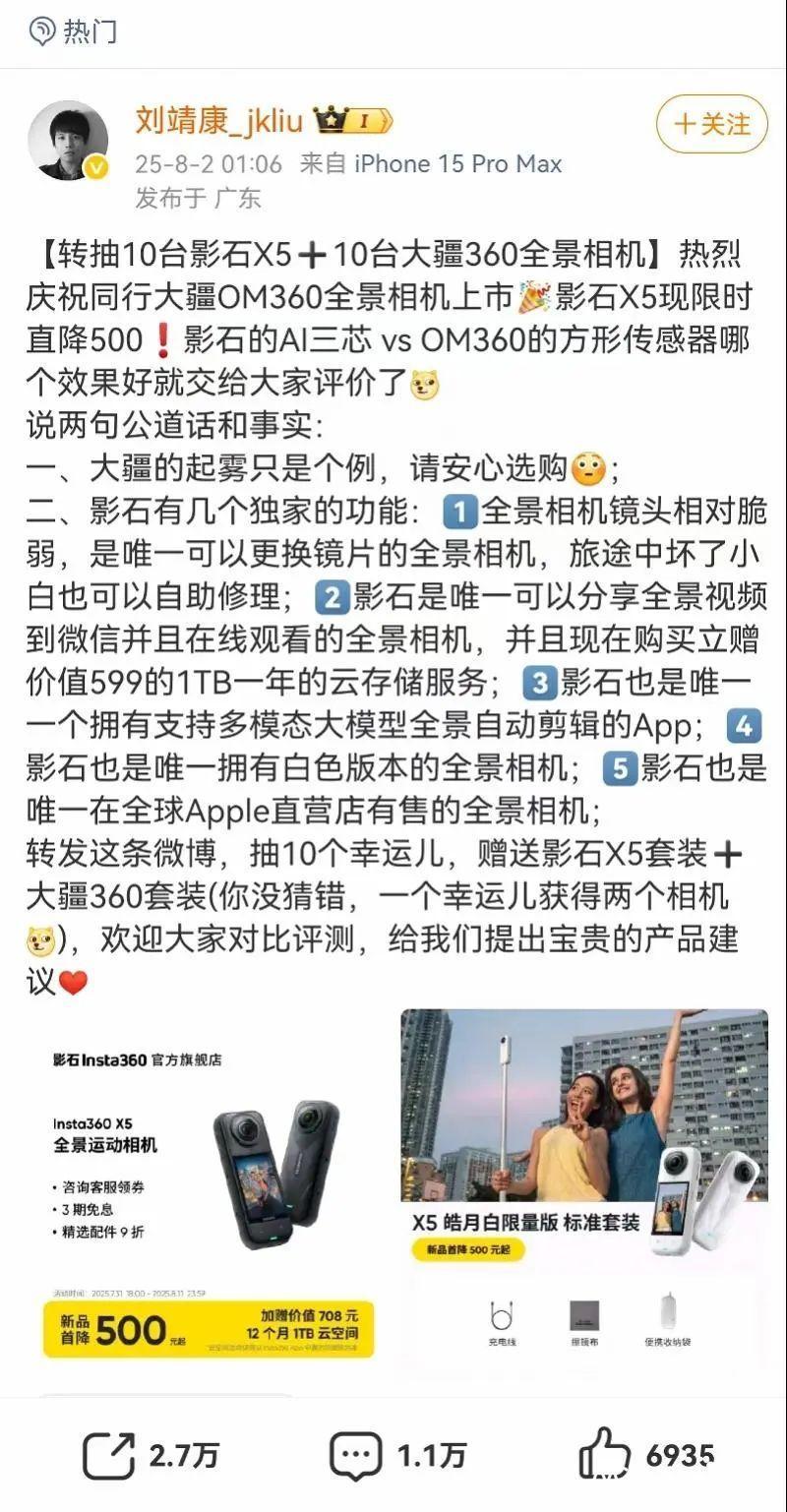Open the 热门 hot topics tag
The width and height of the screenshot is (787, 1512).
[x=75, y=31]
